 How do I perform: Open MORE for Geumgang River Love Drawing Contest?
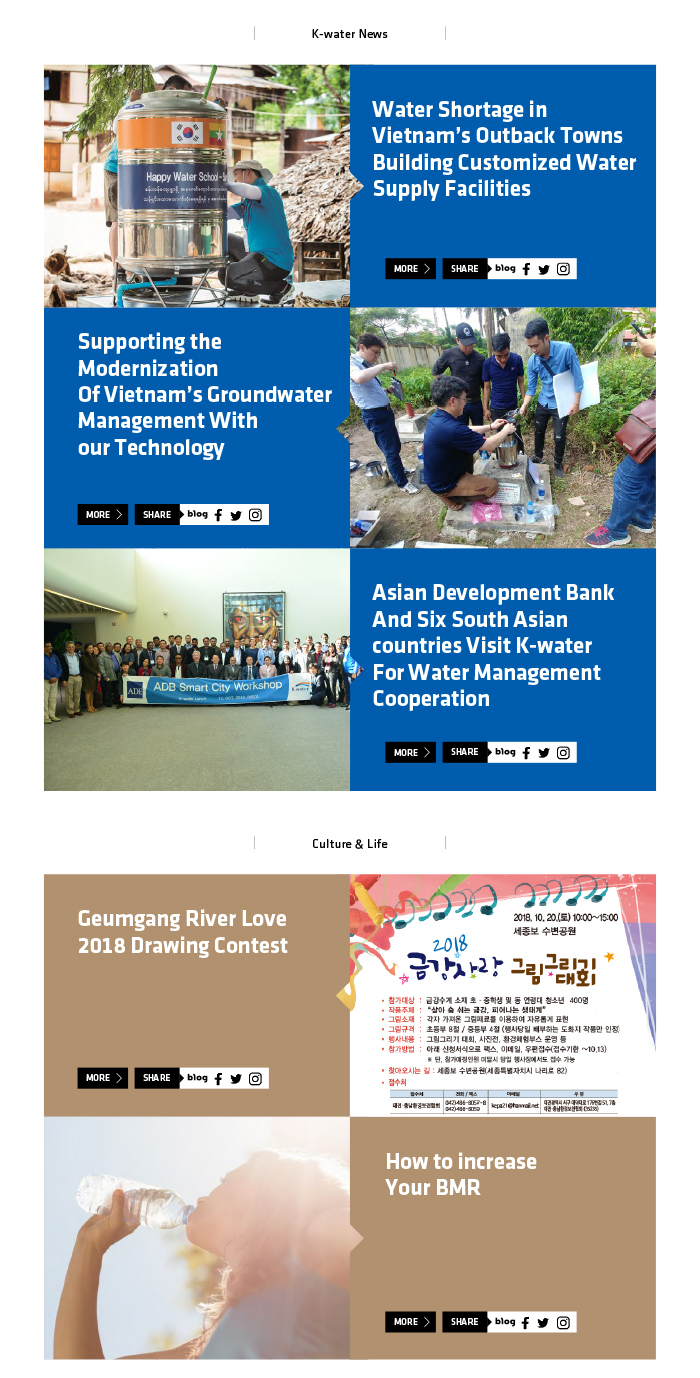point(102,1078)
